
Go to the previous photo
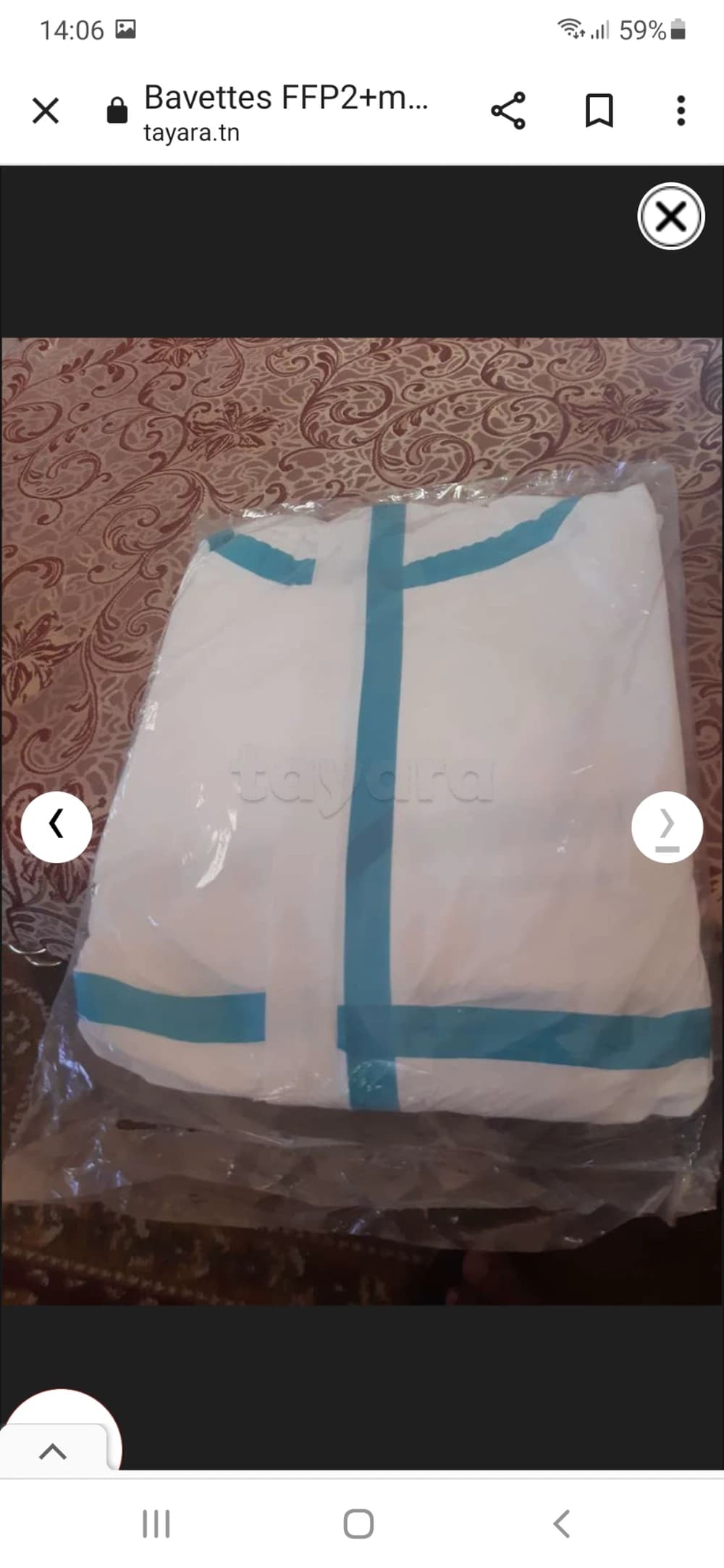tap(56, 826)
